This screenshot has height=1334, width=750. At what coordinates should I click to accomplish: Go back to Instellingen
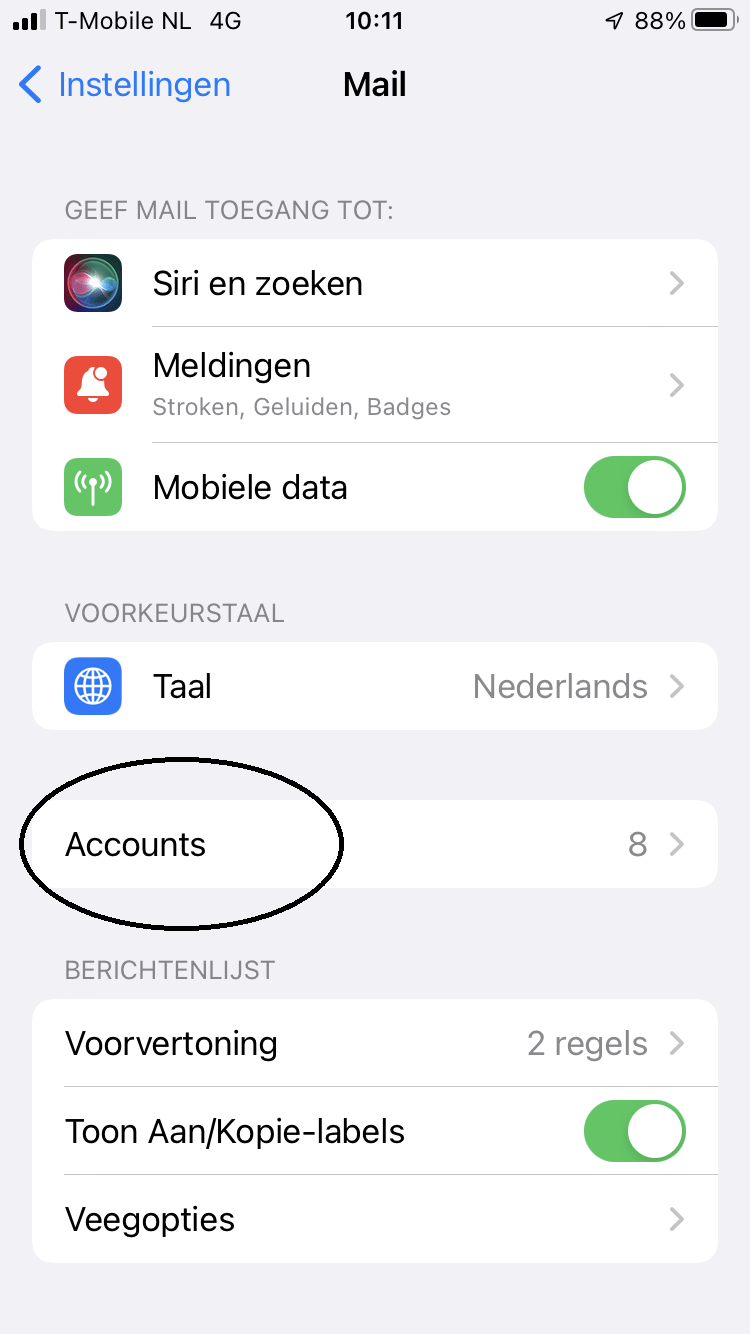[x=125, y=85]
